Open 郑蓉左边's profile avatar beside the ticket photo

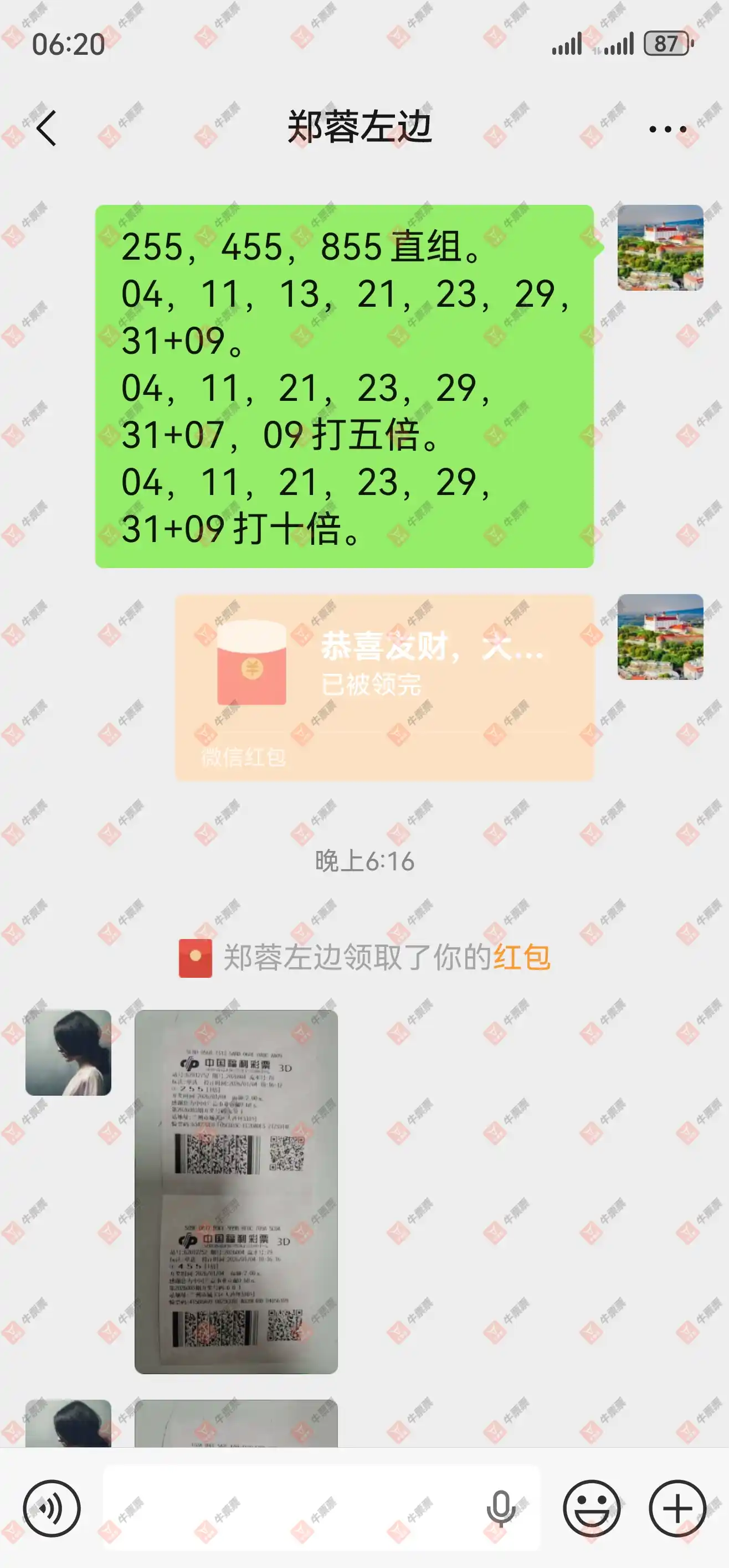68,1053
